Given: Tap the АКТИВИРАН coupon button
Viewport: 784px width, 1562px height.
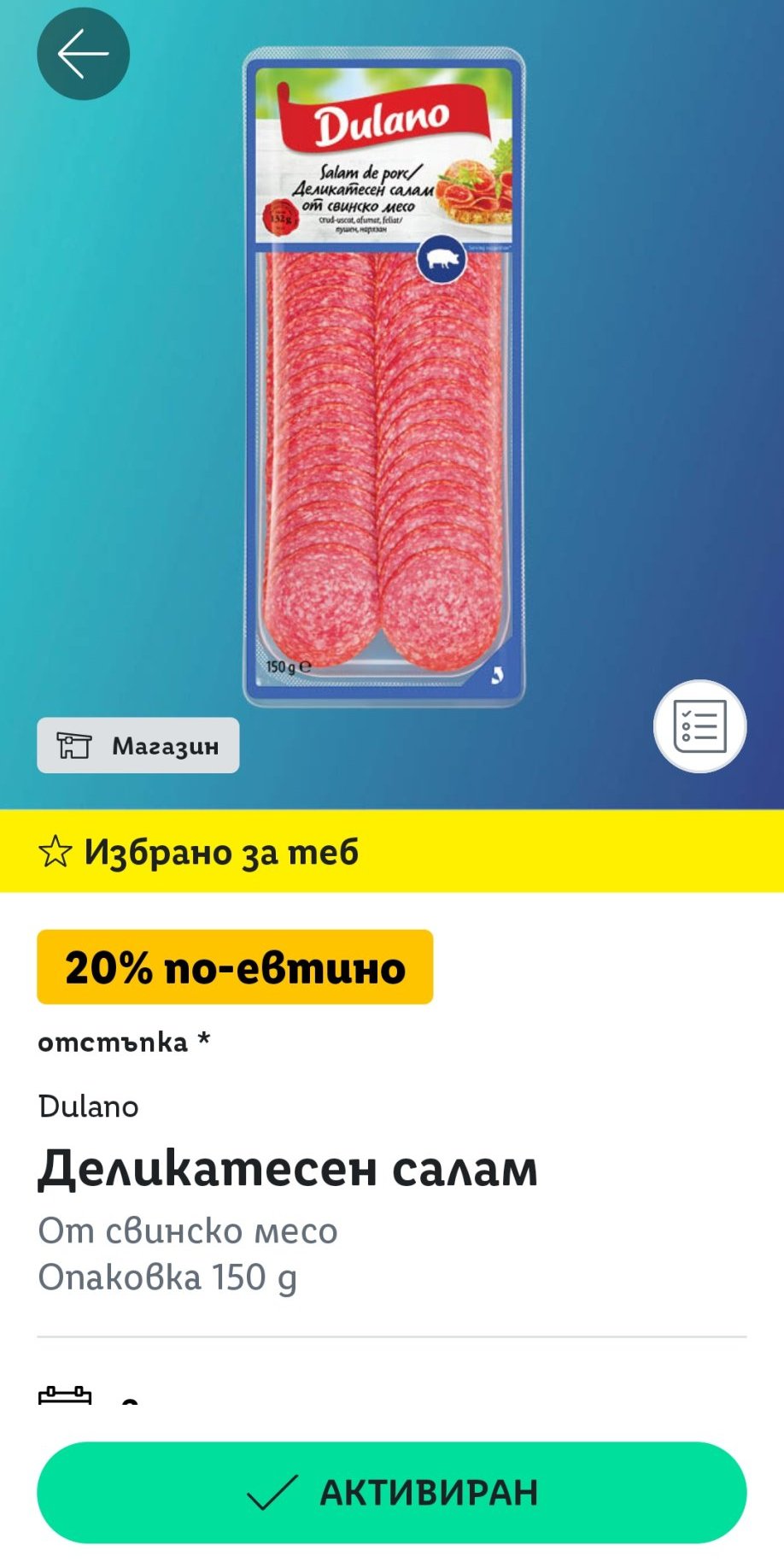Looking at the screenshot, I should coord(392,1493).
